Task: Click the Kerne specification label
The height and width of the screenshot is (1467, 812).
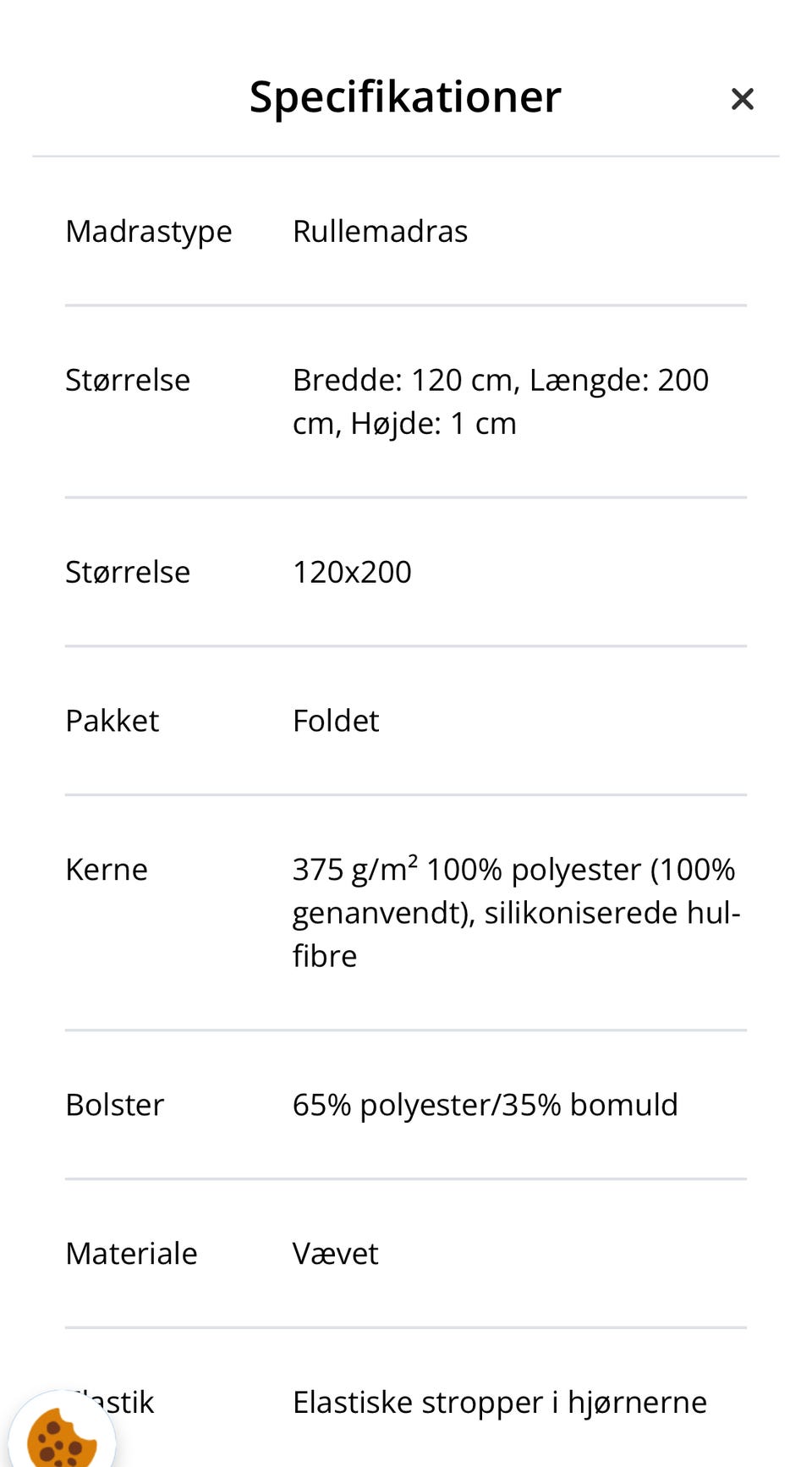Action: tap(107, 869)
